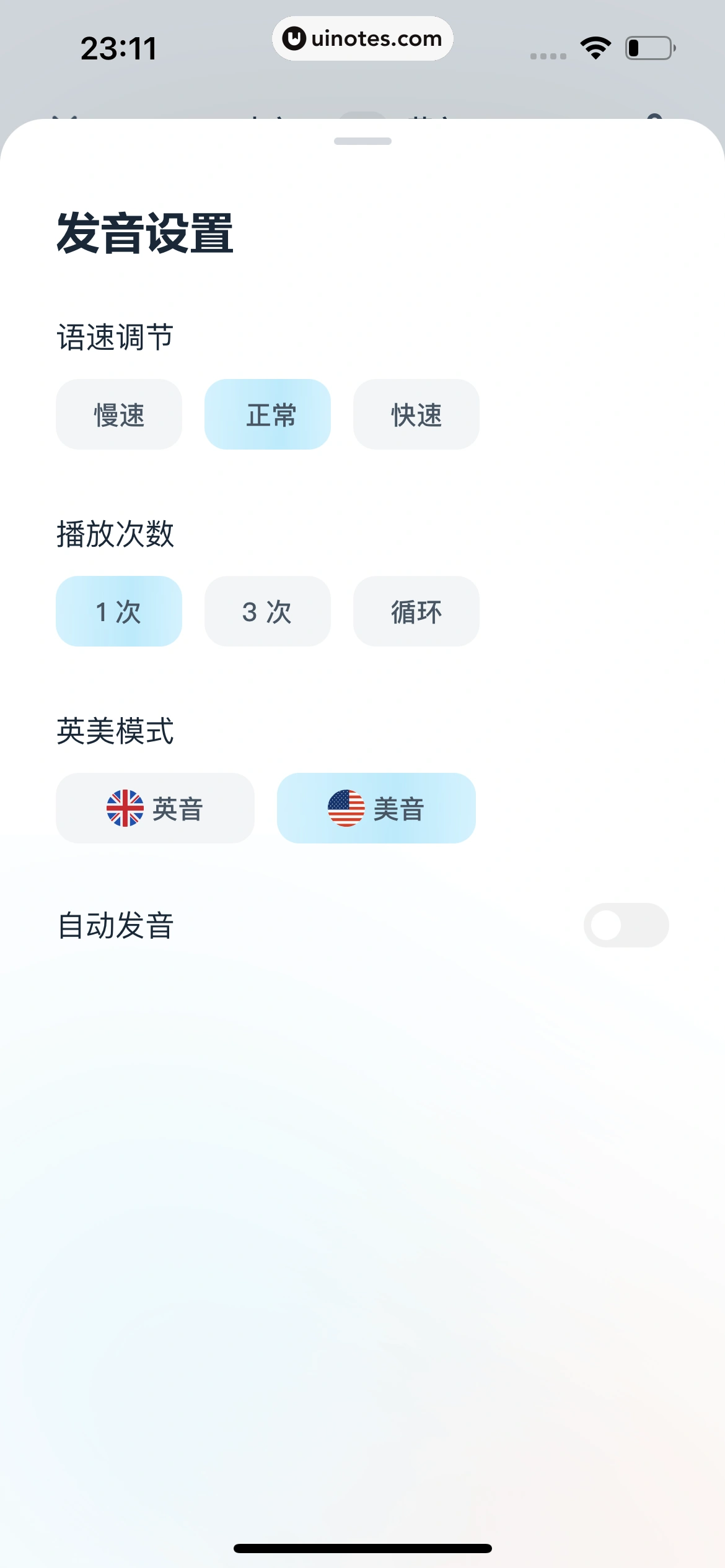
Task: Select the UK flag icon for 英音
Action: [125, 808]
